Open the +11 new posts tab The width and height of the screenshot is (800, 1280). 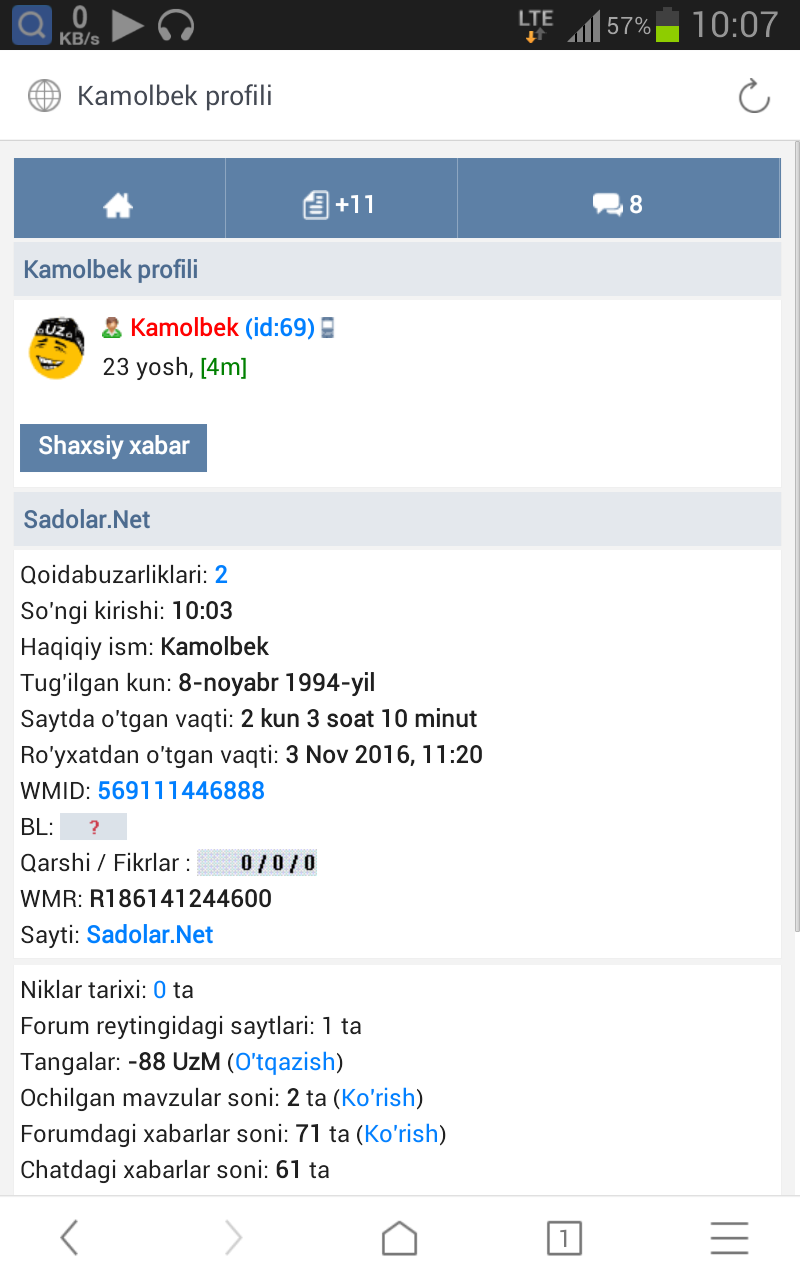point(340,205)
